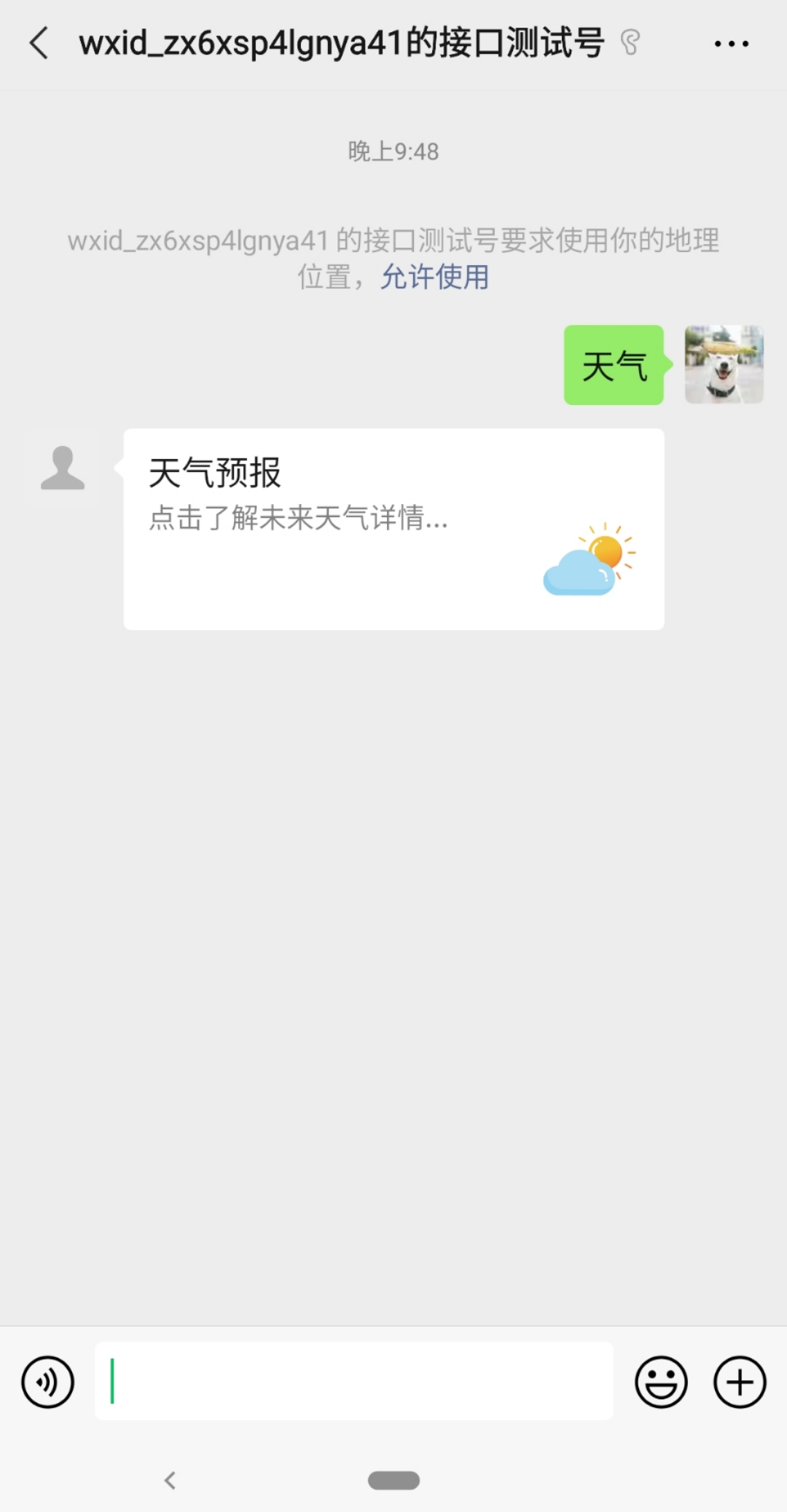The width and height of the screenshot is (787, 1512).
Task: Tap the system back navigation button
Action: tap(171, 1480)
